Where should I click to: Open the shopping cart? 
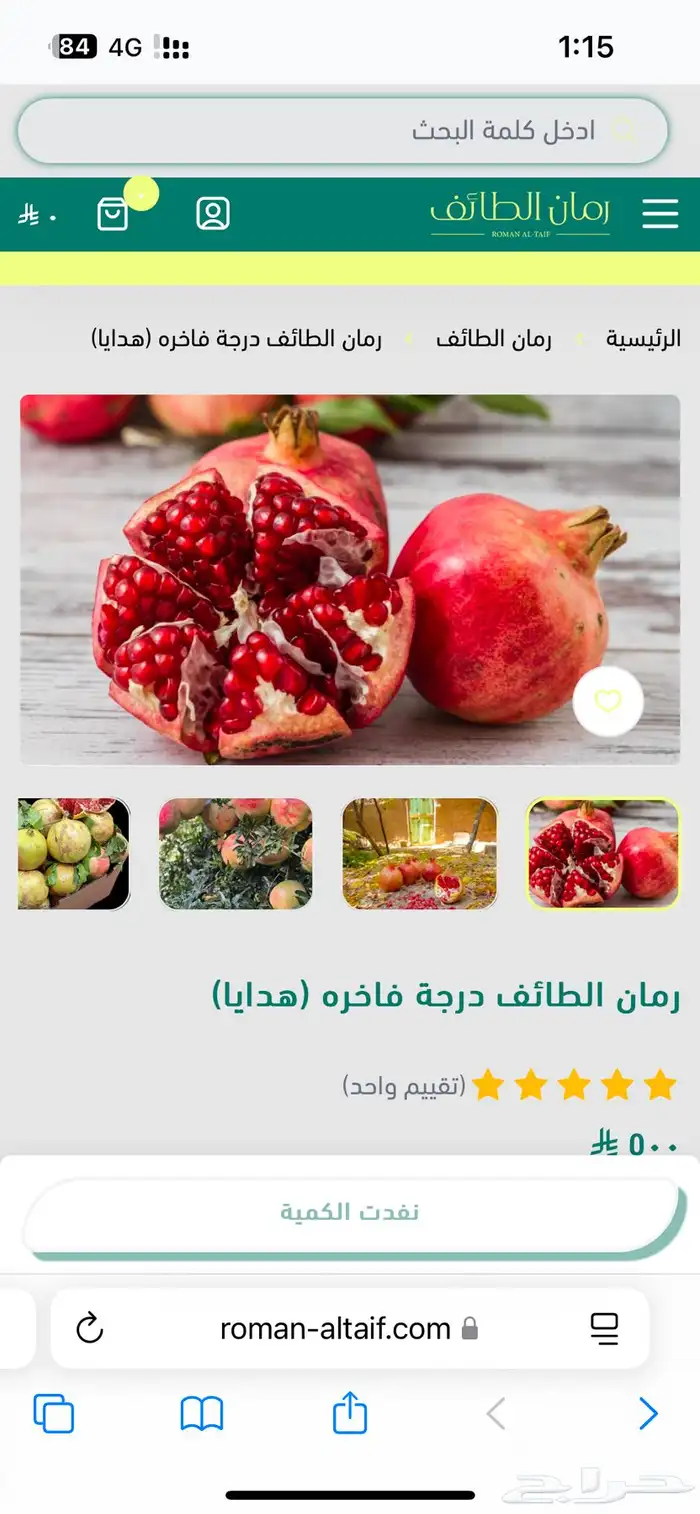coord(112,213)
